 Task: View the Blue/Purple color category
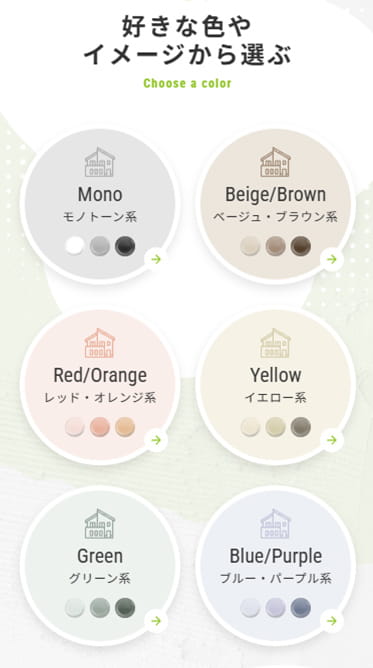(275, 566)
